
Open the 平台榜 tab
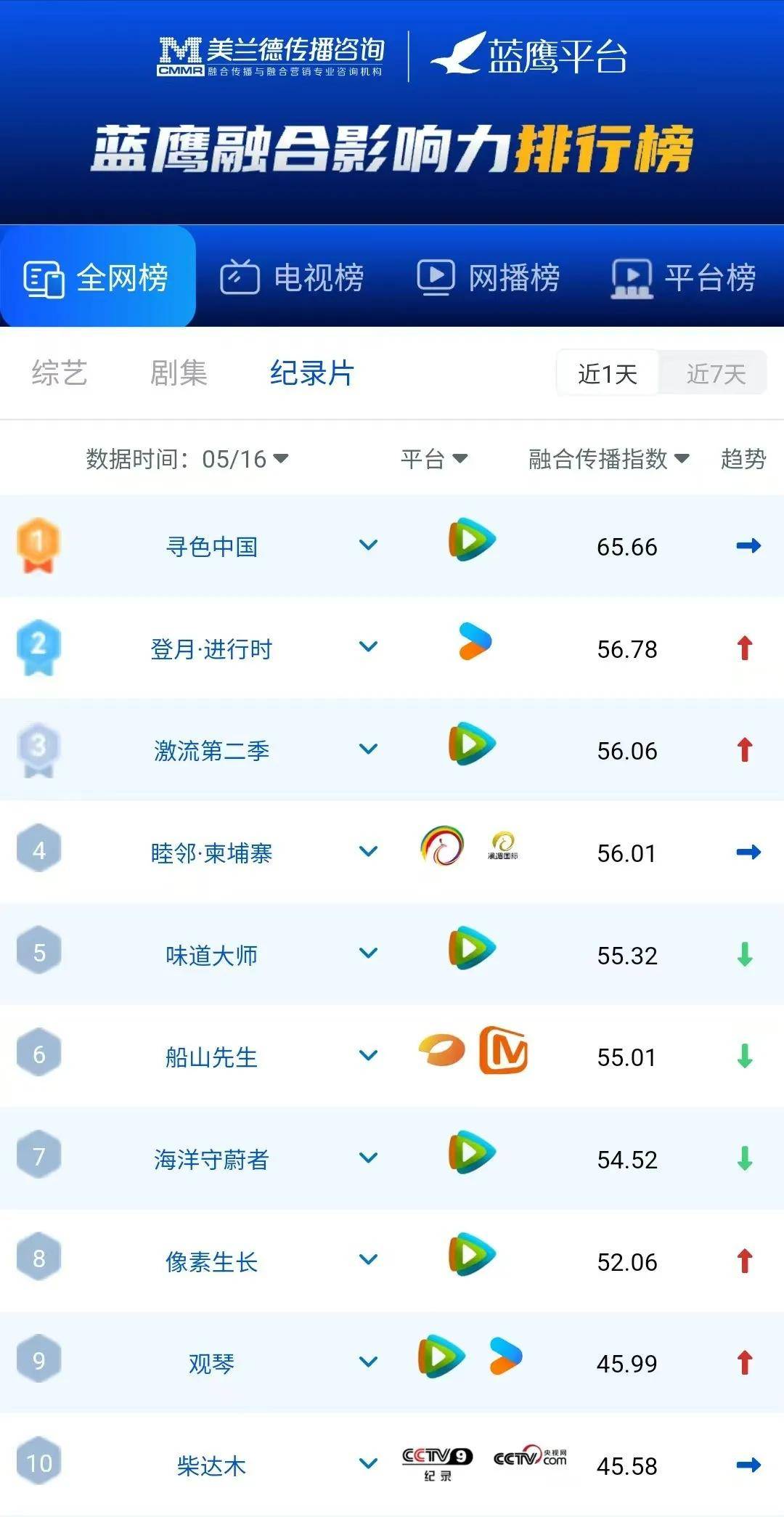(x=684, y=277)
